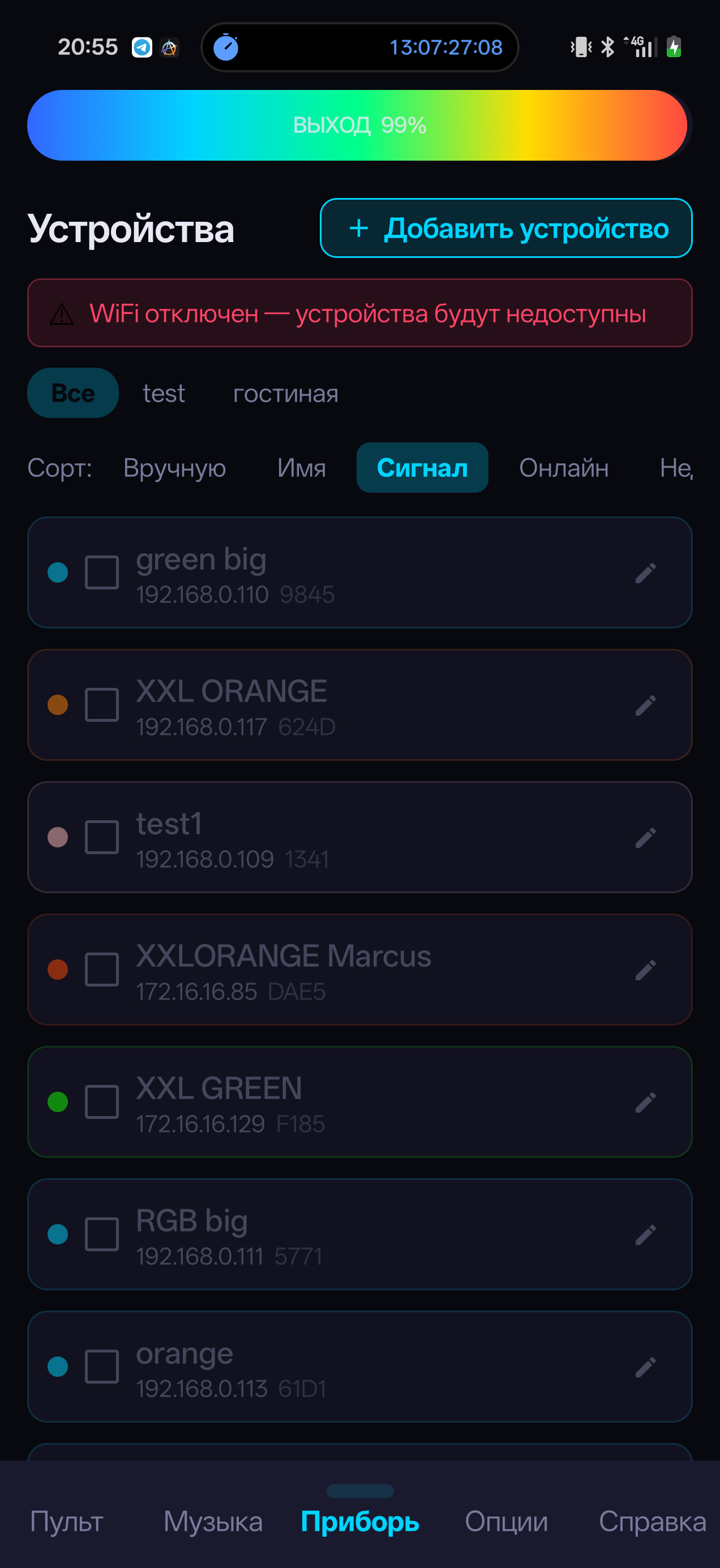Select the test group chip
720x1568 pixels.
pos(163,393)
